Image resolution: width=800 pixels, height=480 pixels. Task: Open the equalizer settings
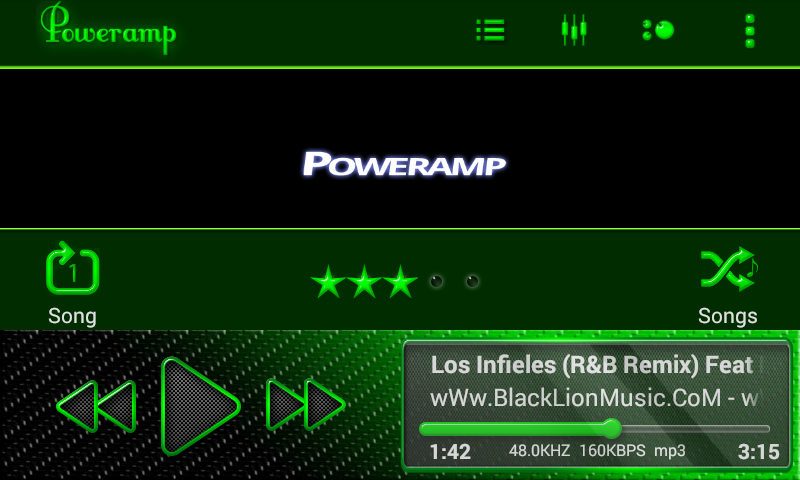coord(573,30)
